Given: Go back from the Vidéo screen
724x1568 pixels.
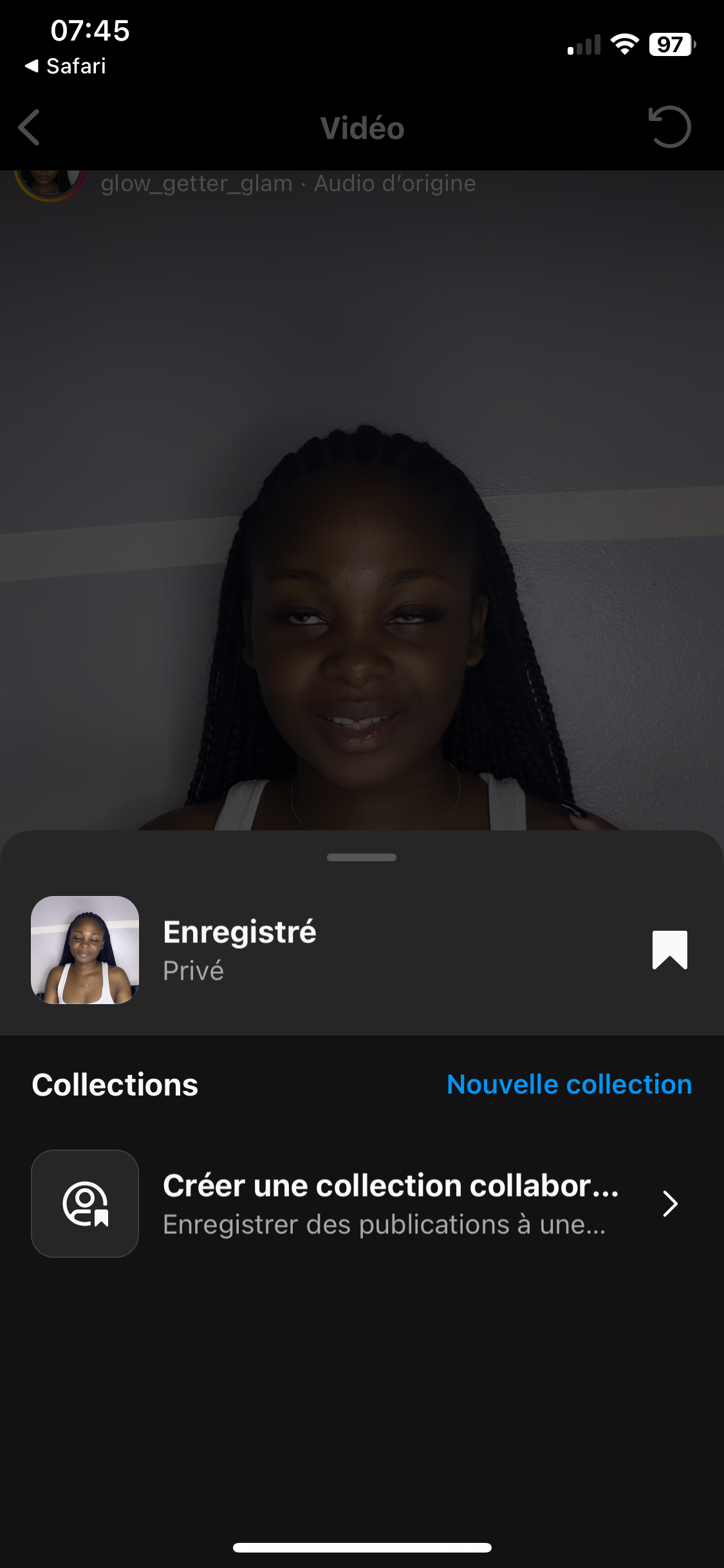Looking at the screenshot, I should click(x=30, y=127).
